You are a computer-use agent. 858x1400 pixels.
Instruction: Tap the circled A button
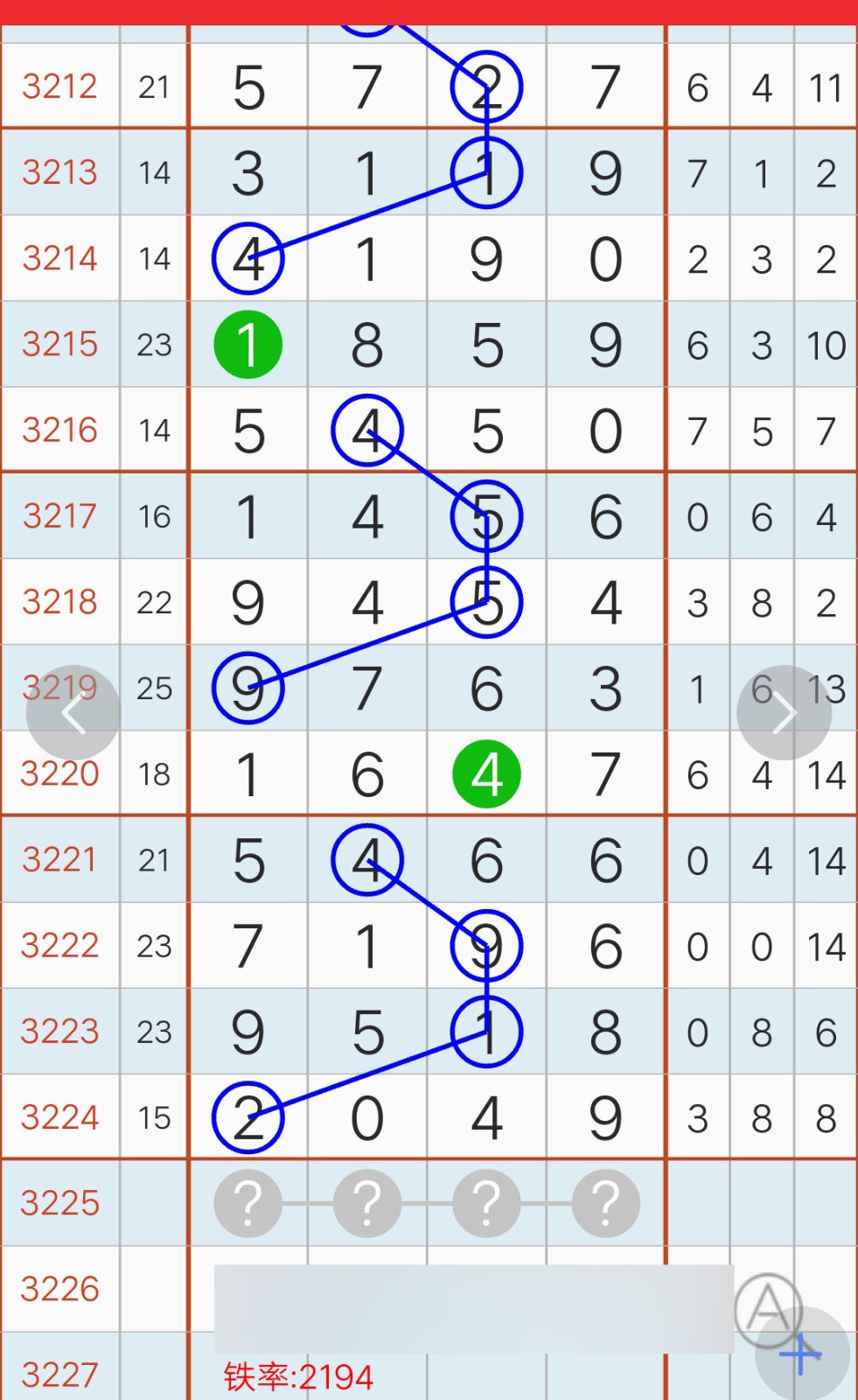click(x=768, y=1309)
